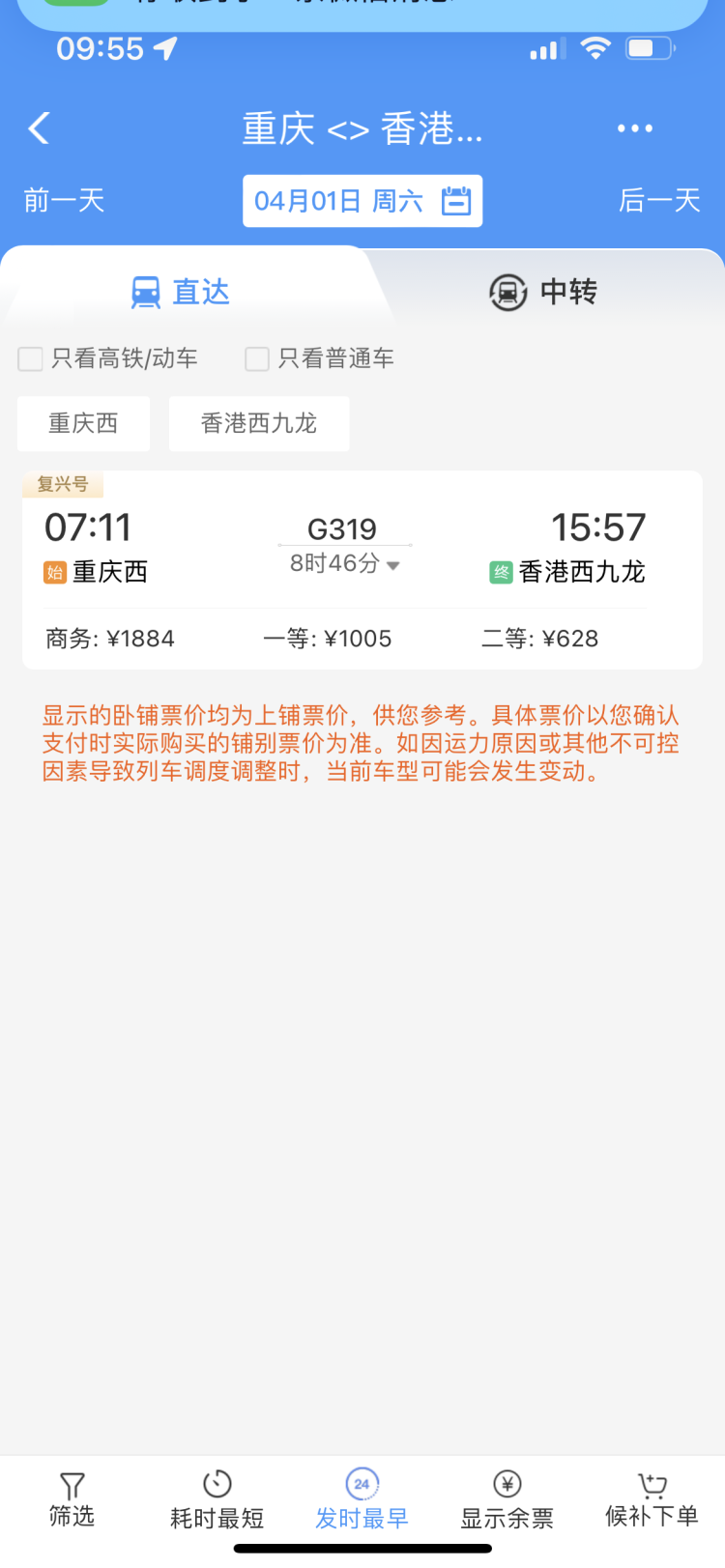Sort by 发时最早 earliest departure
The image size is (725, 1568).
coord(362,1498)
